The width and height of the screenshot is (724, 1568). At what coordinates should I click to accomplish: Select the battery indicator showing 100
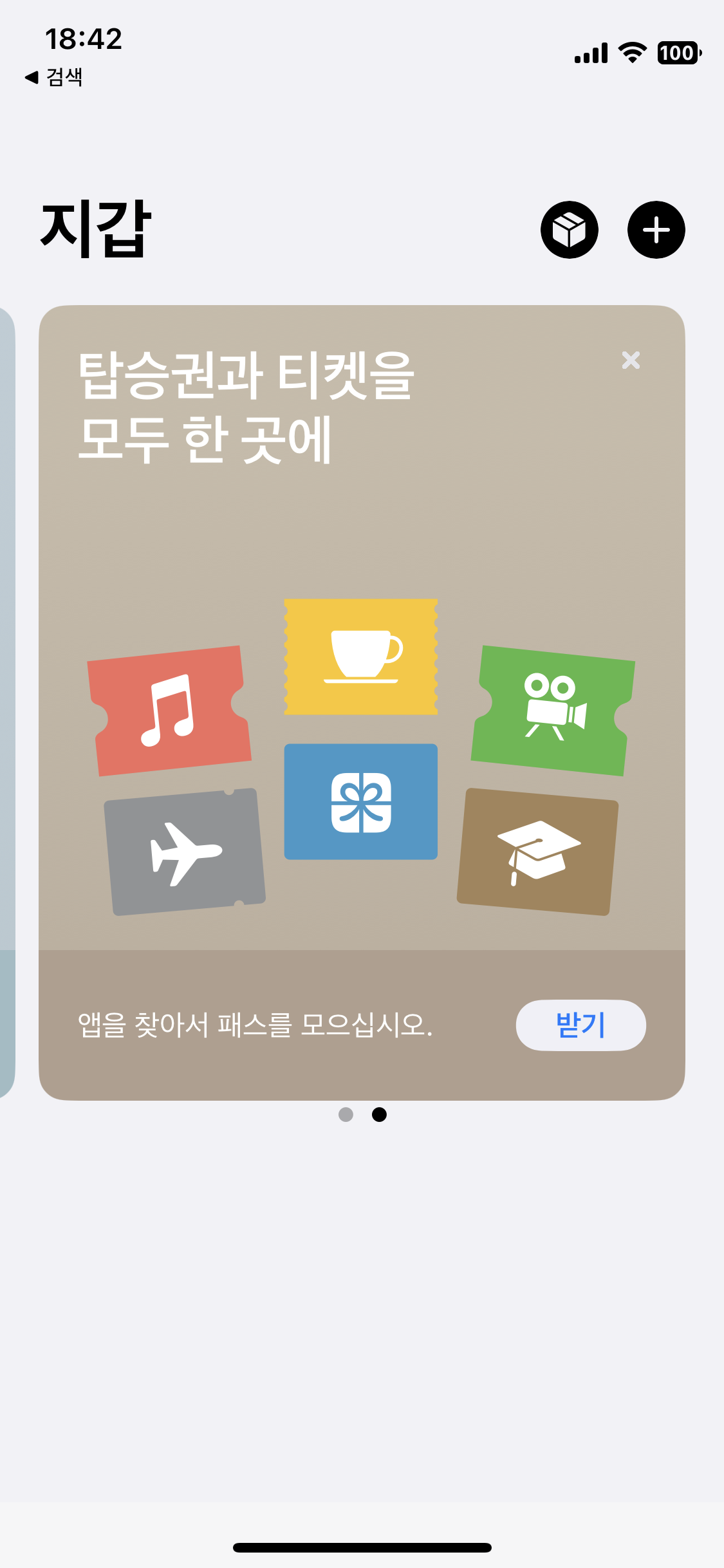(x=677, y=54)
